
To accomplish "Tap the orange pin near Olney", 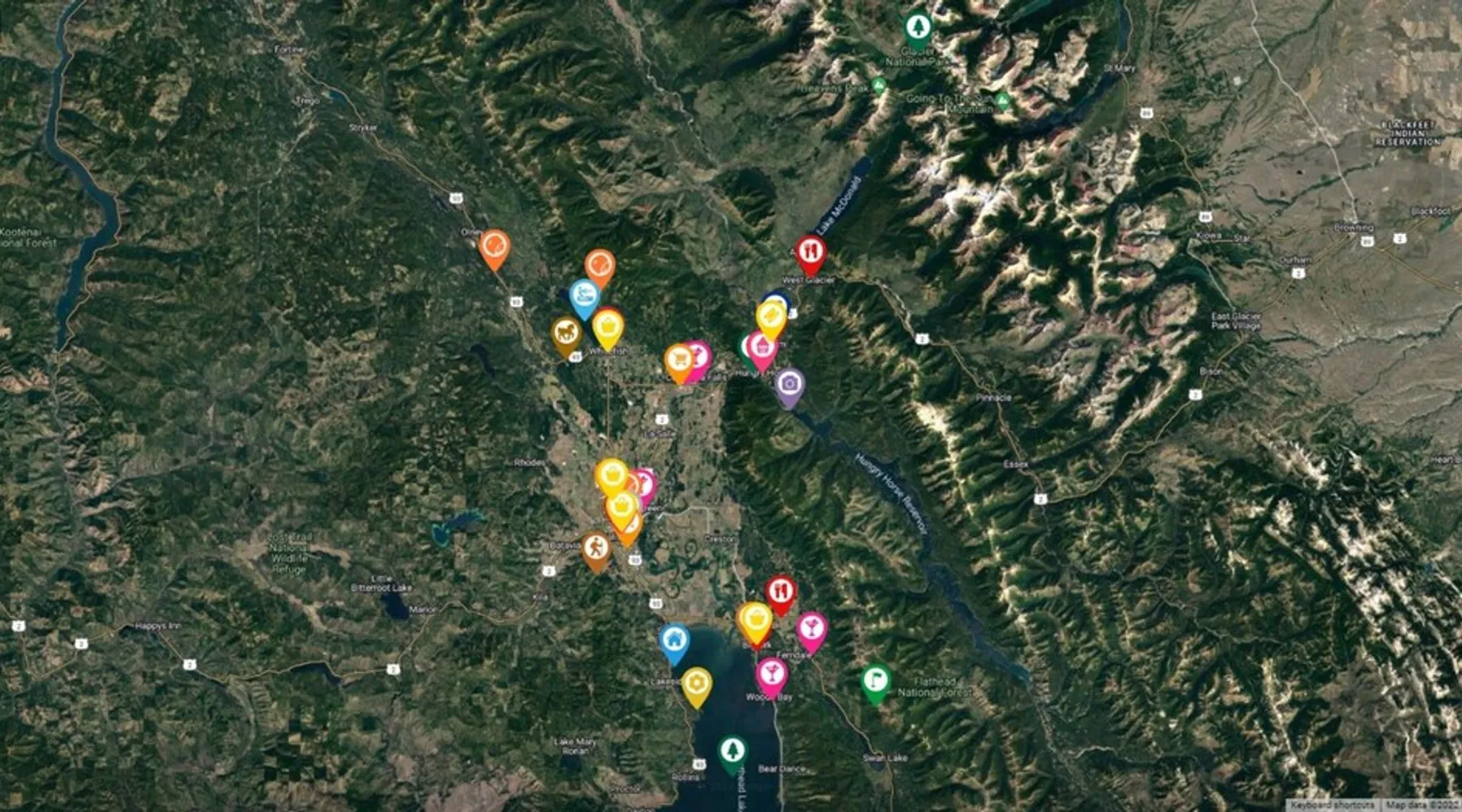I will [494, 244].
